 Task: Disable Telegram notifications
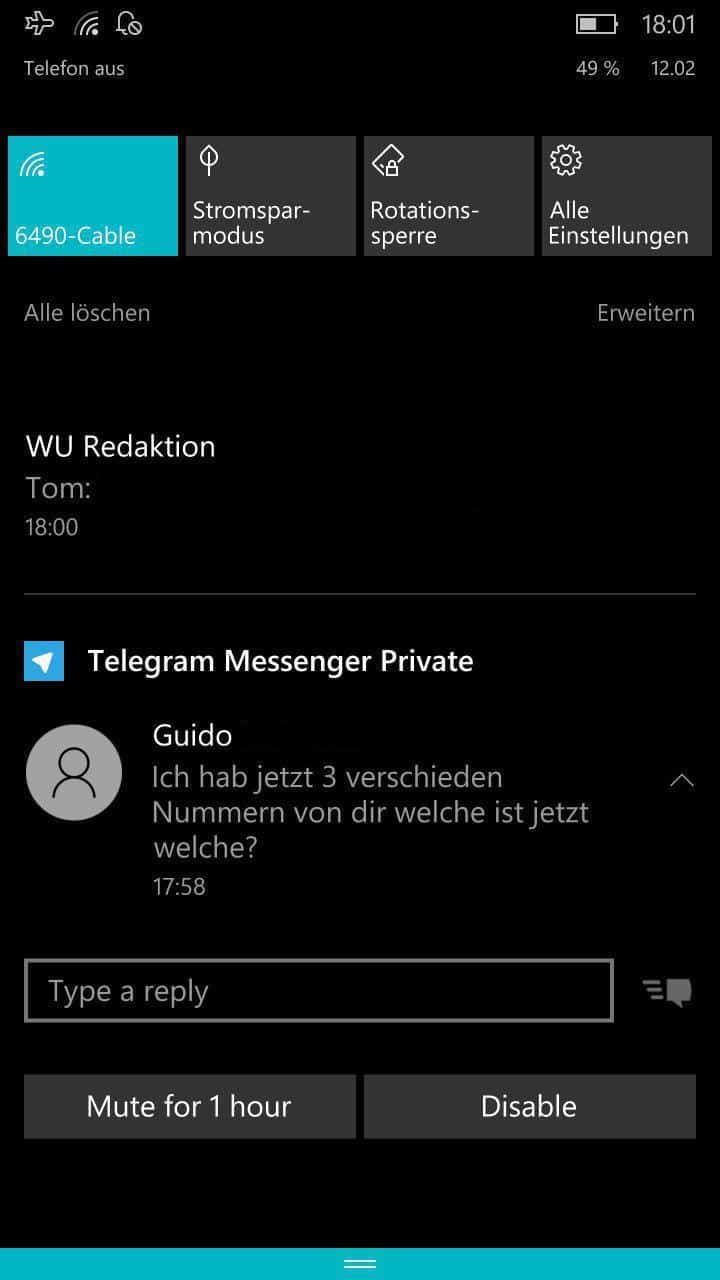[530, 1106]
